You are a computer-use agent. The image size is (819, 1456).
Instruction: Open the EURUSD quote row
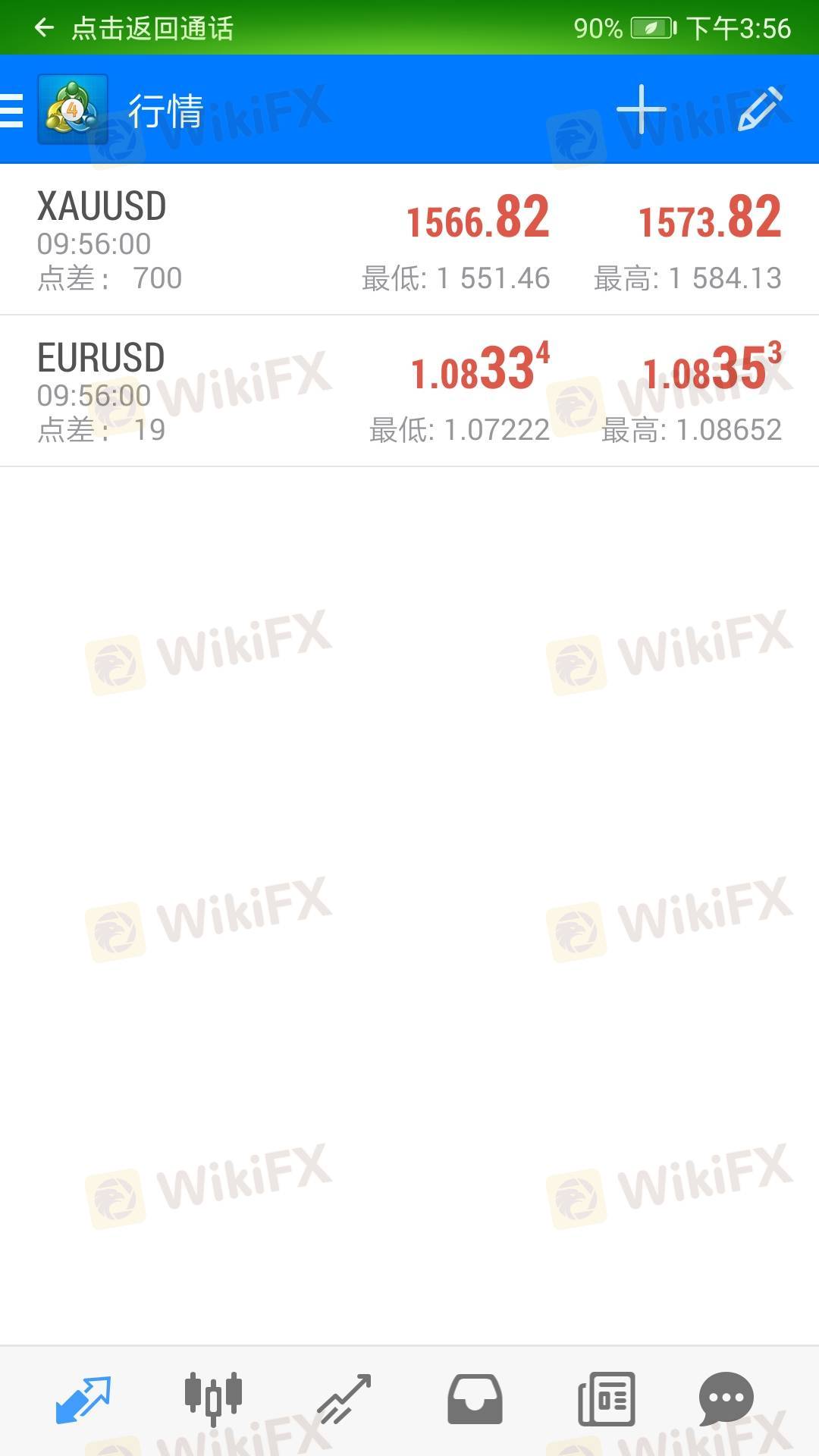pos(409,391)
